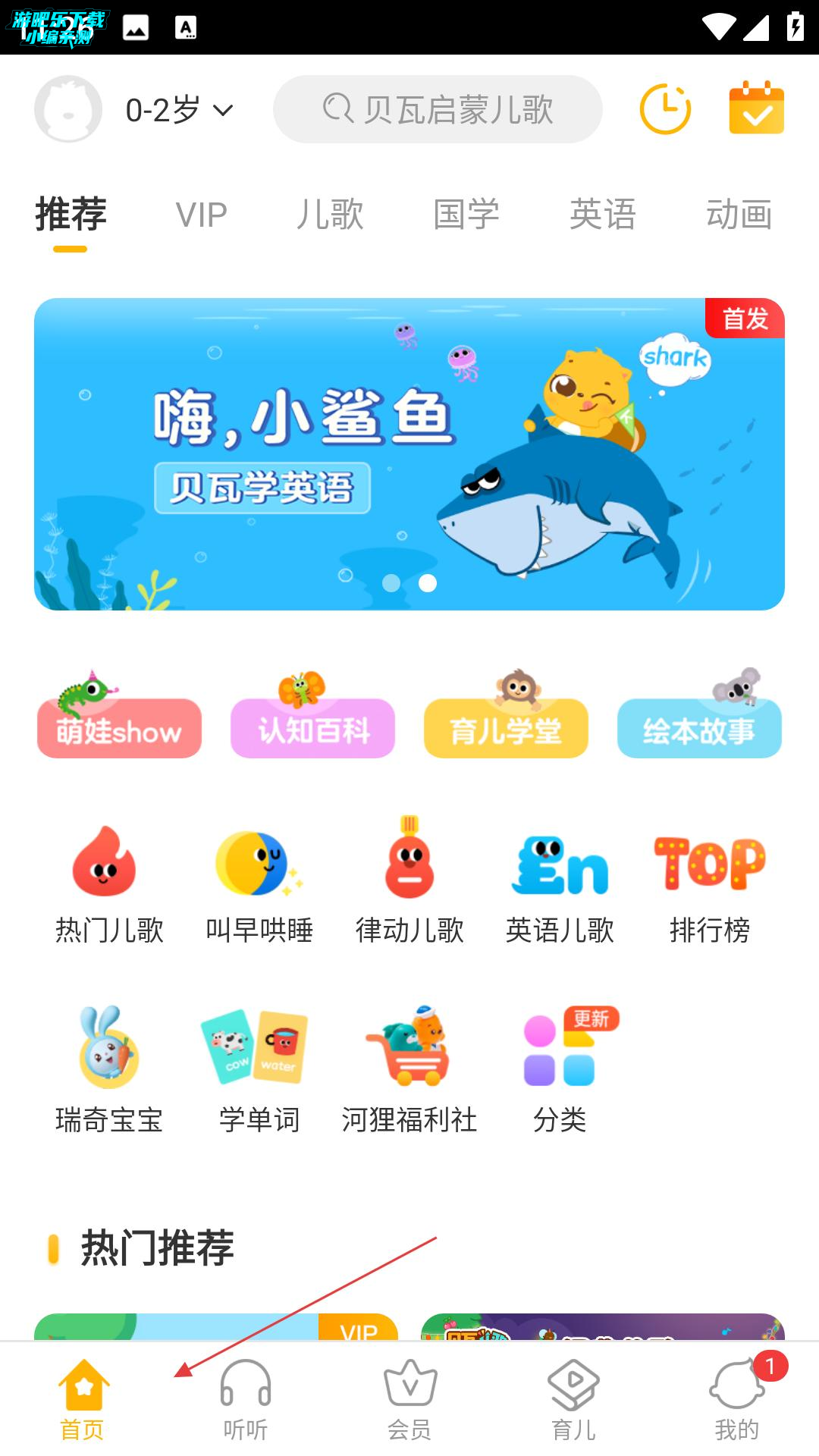Select the 国学 top tab
The height and width of the screenshot is (1456, 819).
(x=466, y=215)
